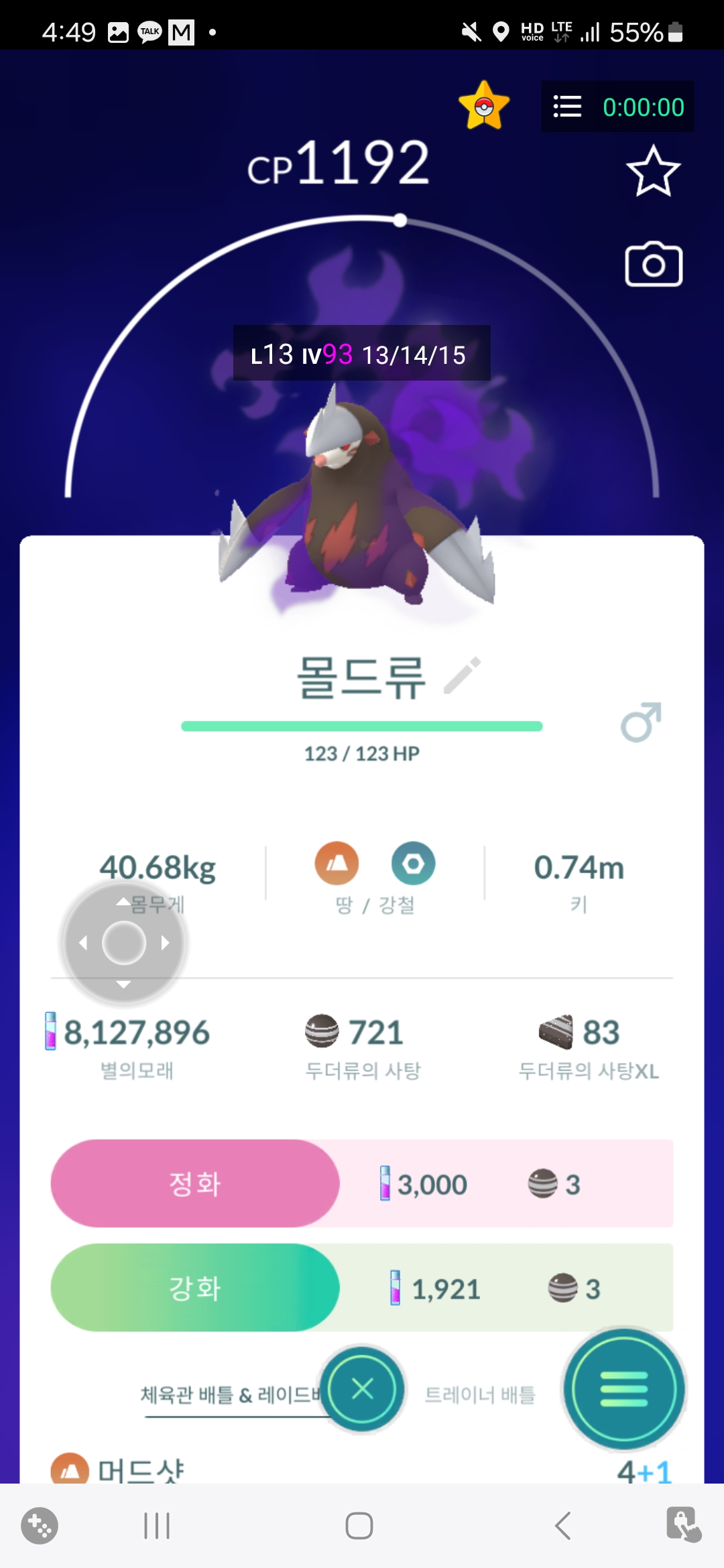Open recent apps from navigation bar

point(157,1526)
